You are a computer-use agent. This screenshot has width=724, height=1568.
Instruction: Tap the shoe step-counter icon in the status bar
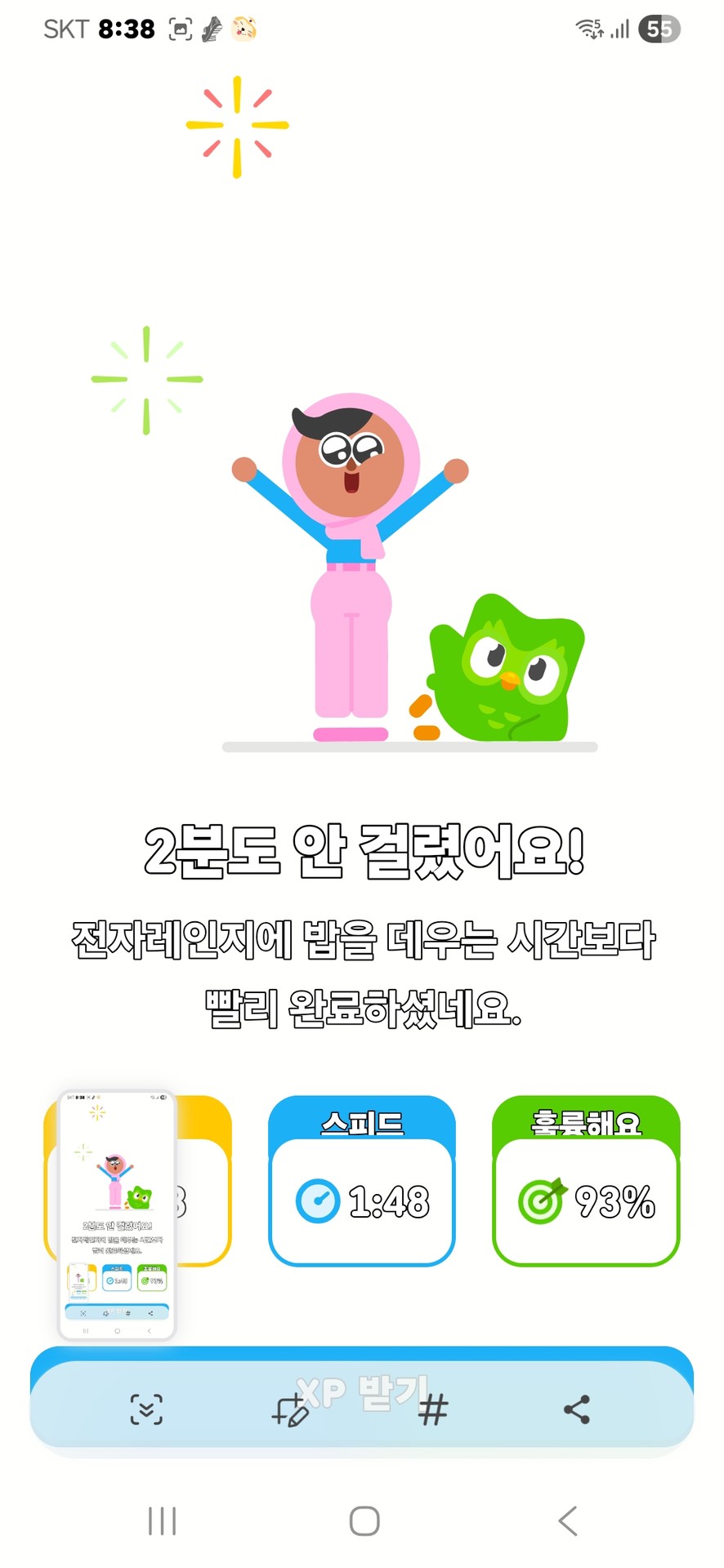[x=212, y=28]
